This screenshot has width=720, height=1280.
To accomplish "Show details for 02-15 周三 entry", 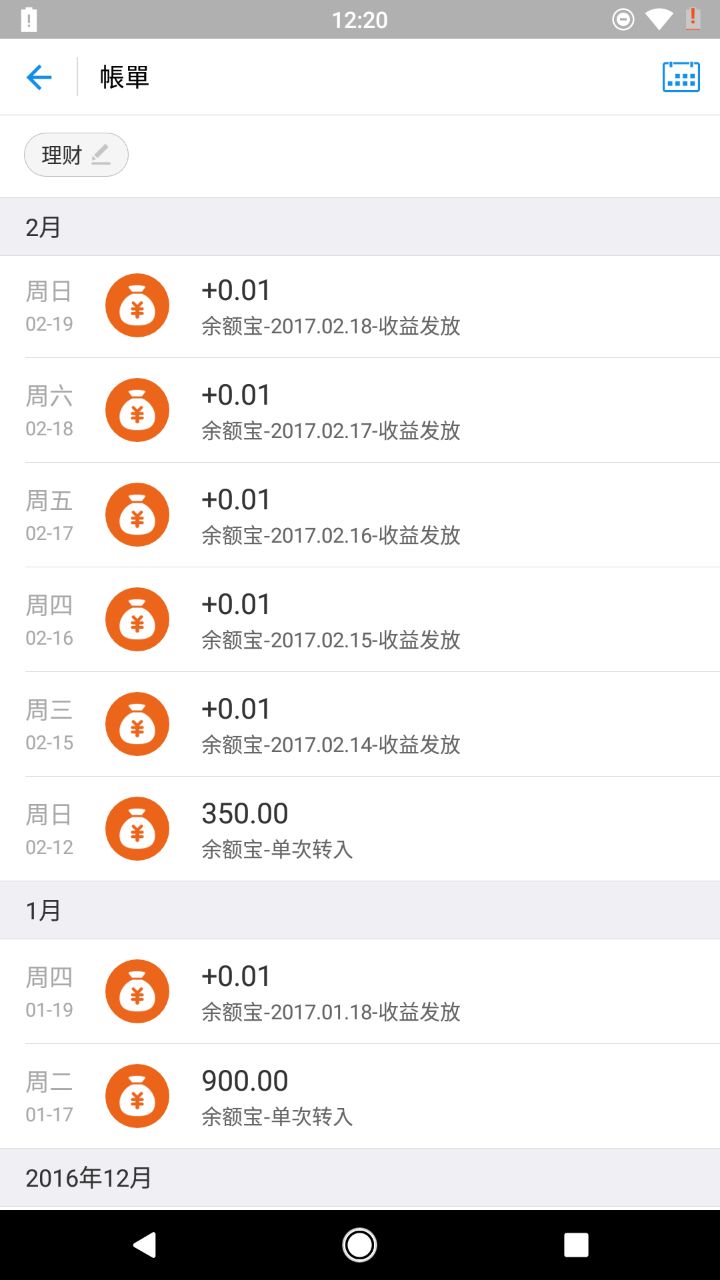I will 360,725.
